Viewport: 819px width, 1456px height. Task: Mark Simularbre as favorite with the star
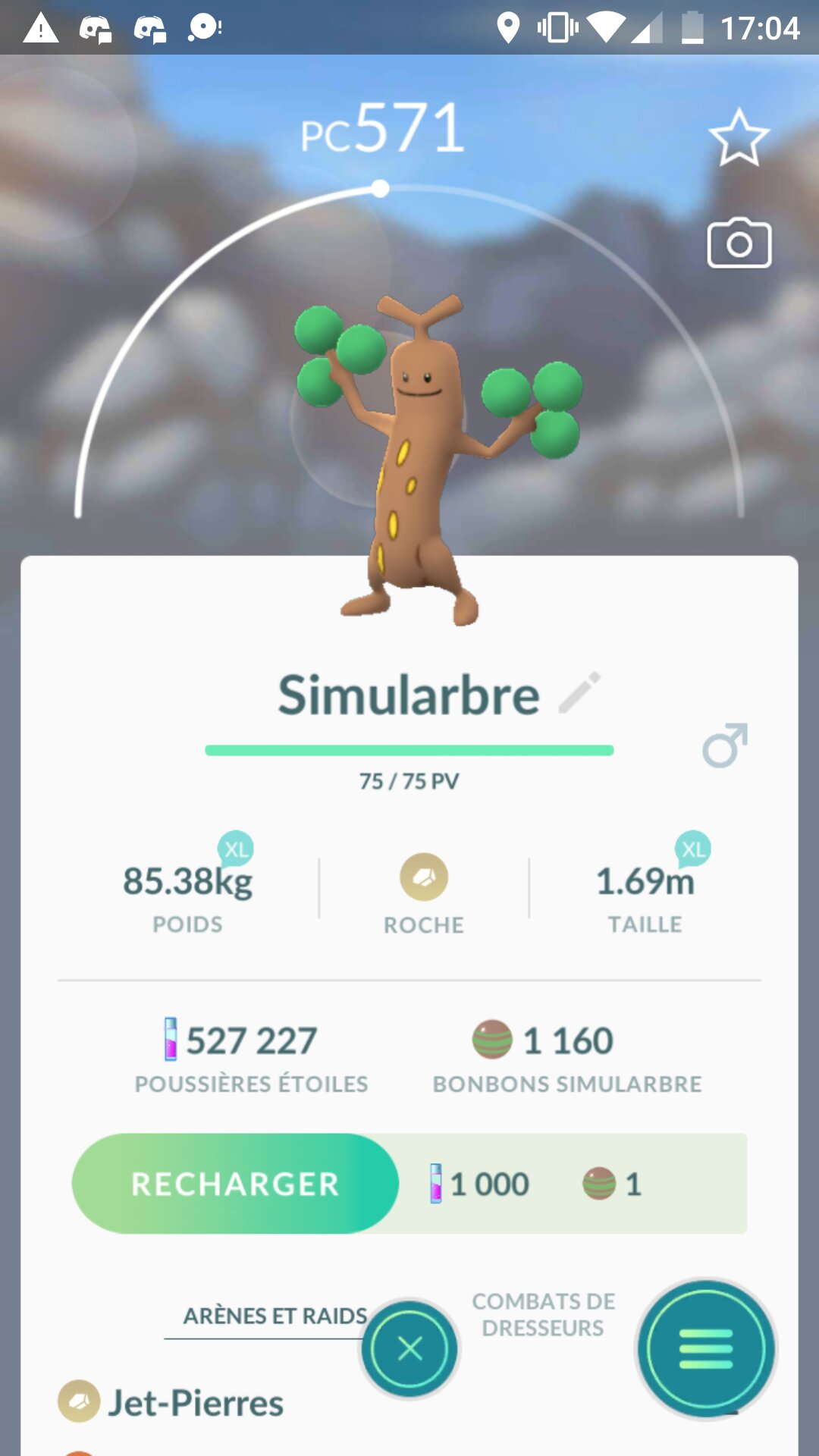[739, 138]
